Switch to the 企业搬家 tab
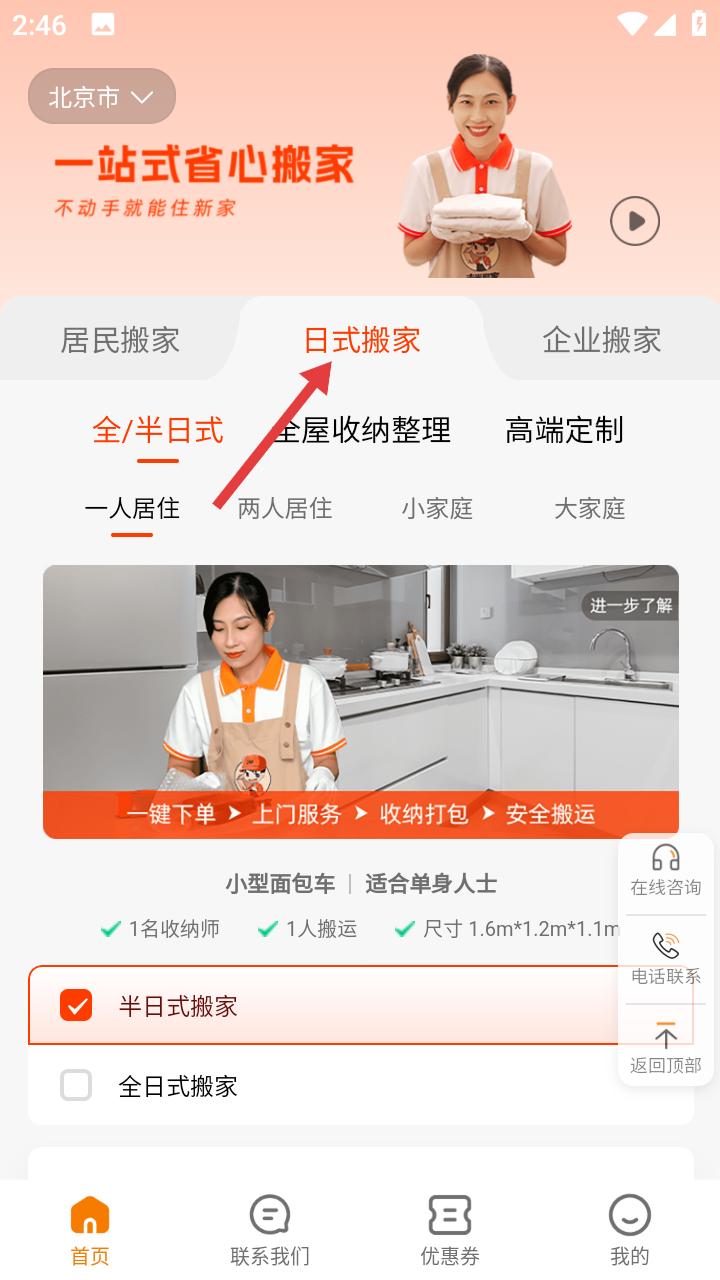This screenshot has width=720, height=1280. (x=602, y=340)
